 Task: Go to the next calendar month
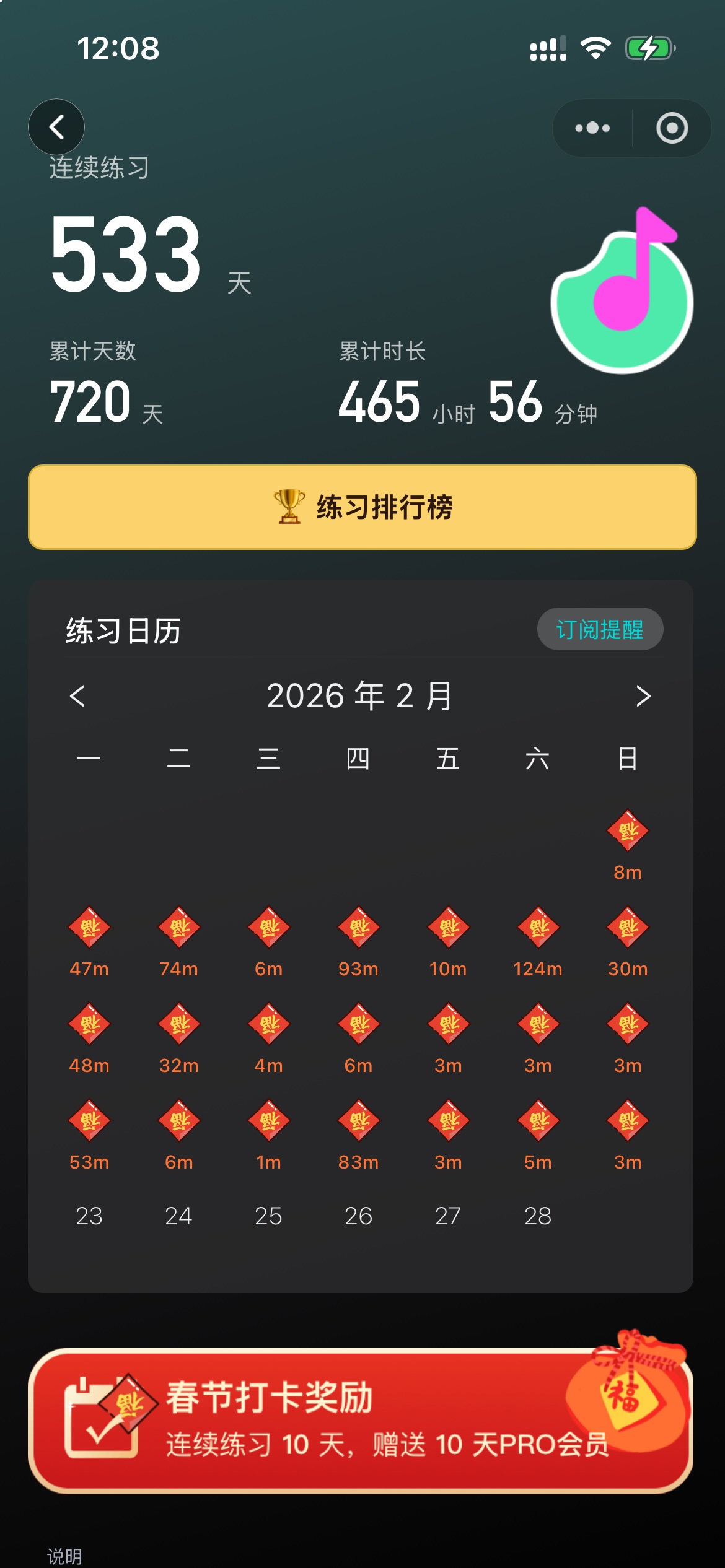643,696
